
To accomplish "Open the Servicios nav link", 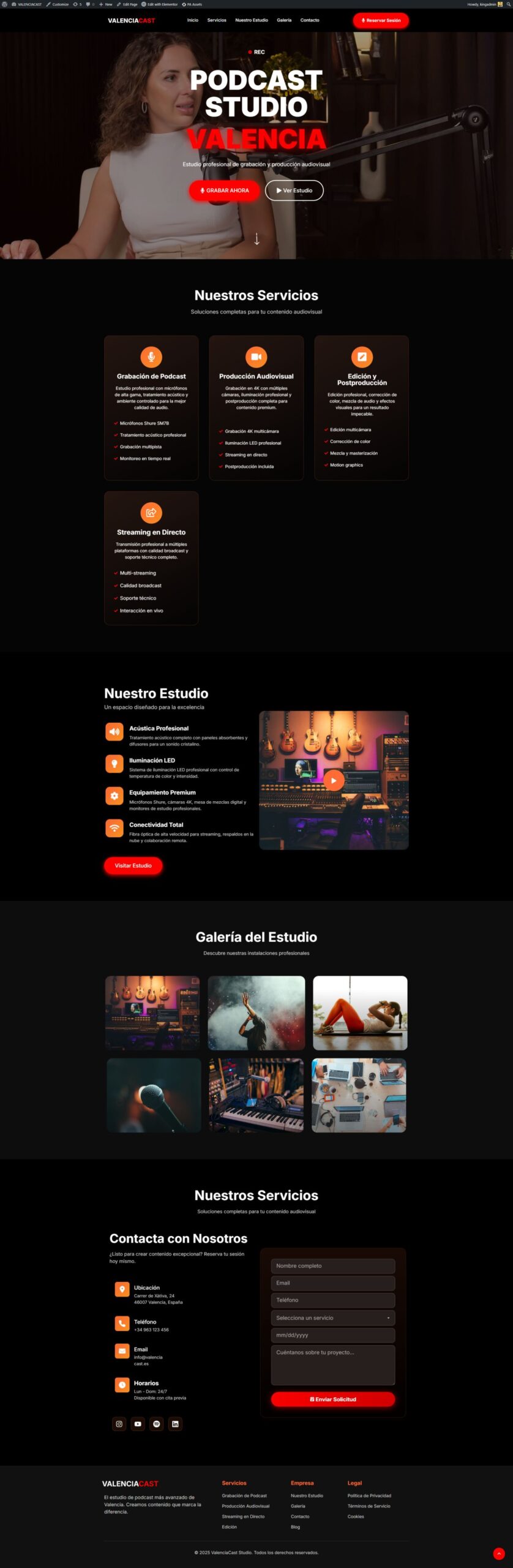I will pyautogui.click(x=217, y=20).
